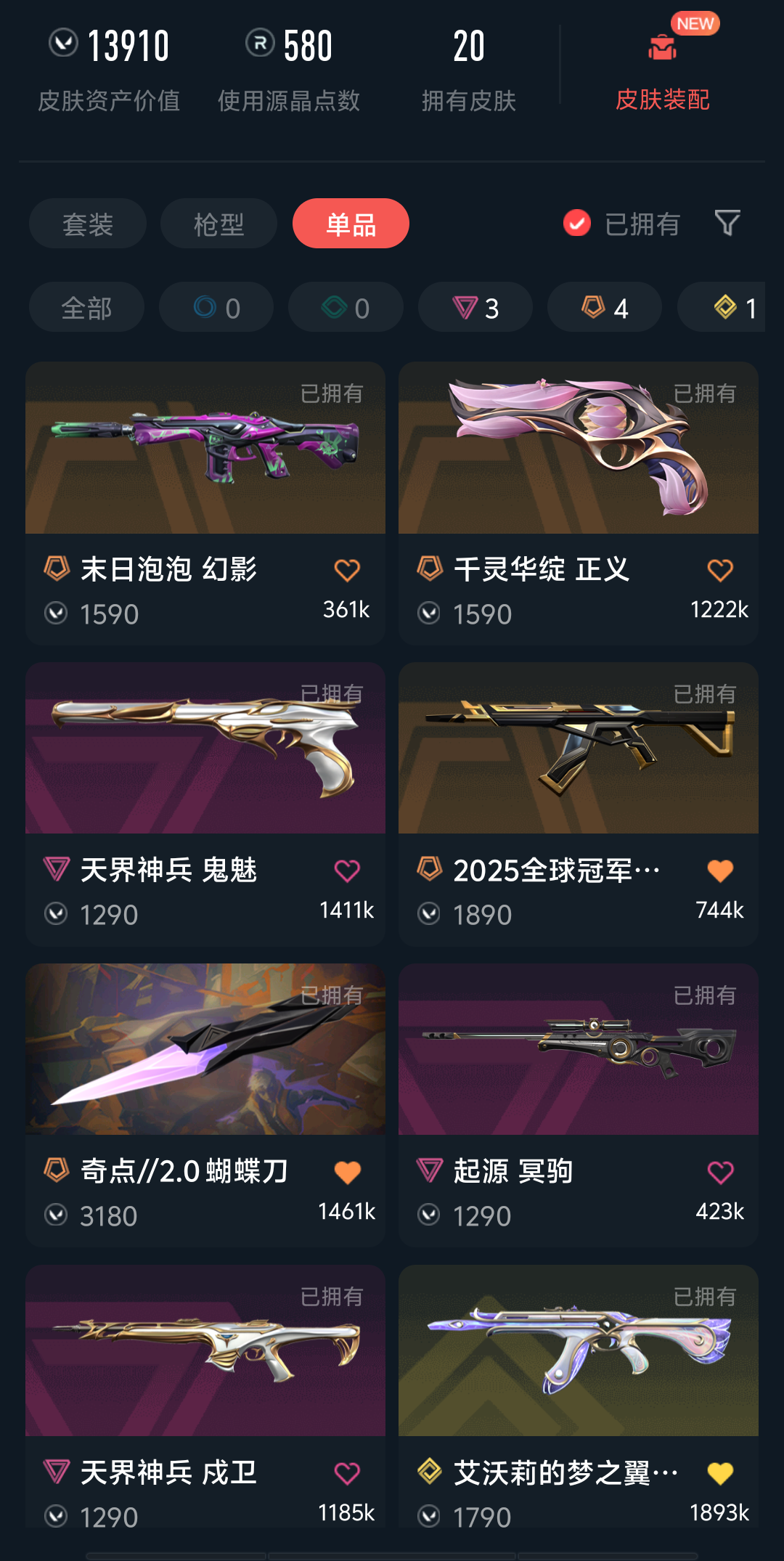This screenshot has height=1561, width=784.
Task: Unfavorite the 艾沃莉的梦之翼 skin
Action: (x=720, y=1472)
